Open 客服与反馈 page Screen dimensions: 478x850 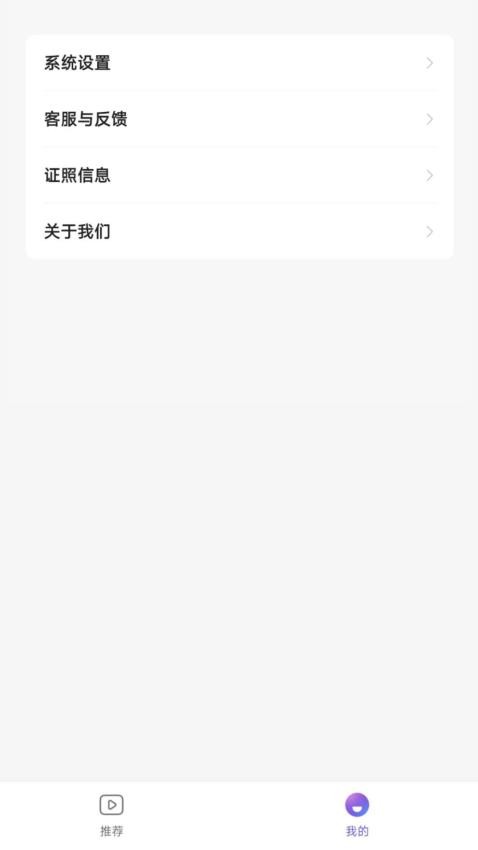click(240, 119)
